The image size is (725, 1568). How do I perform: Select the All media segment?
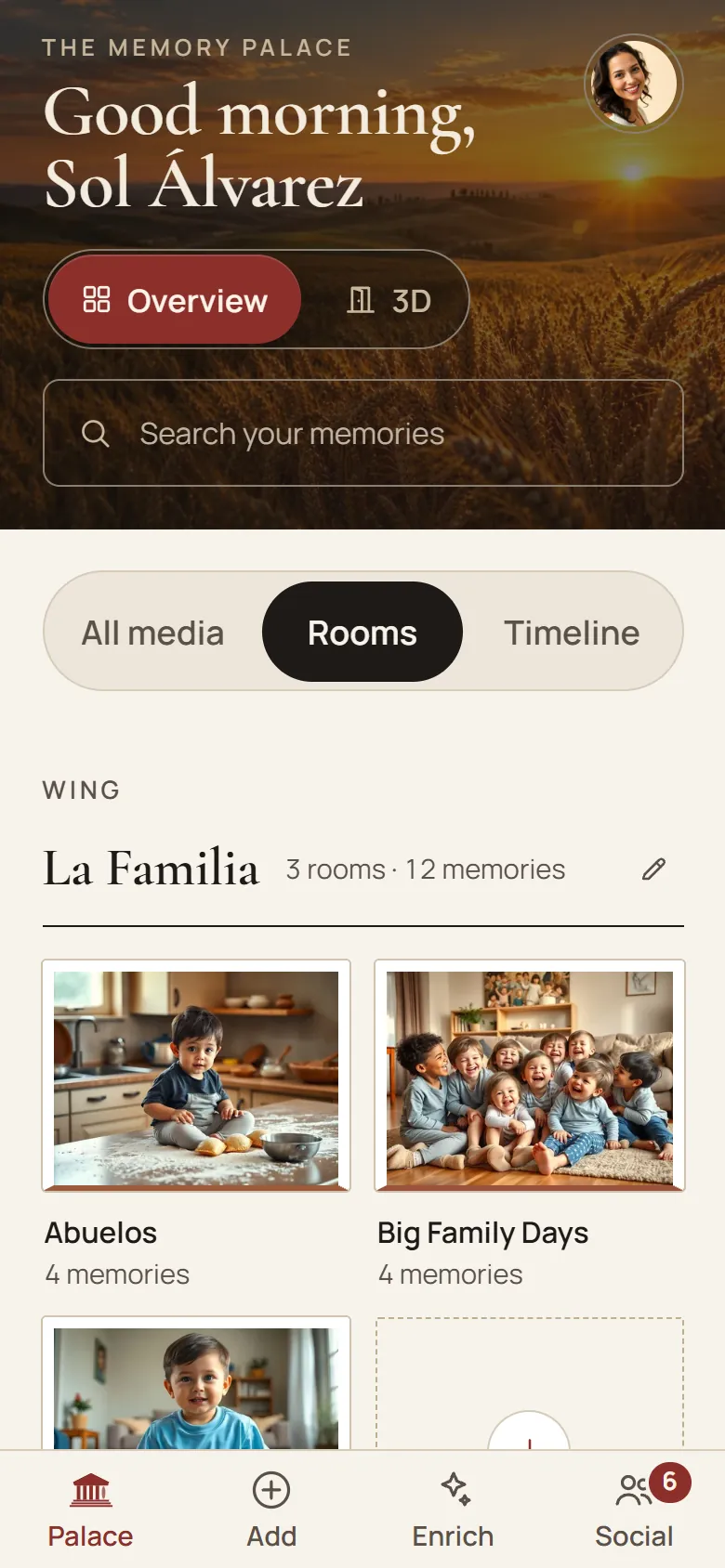pyautogui.click(x=153, y=633)
